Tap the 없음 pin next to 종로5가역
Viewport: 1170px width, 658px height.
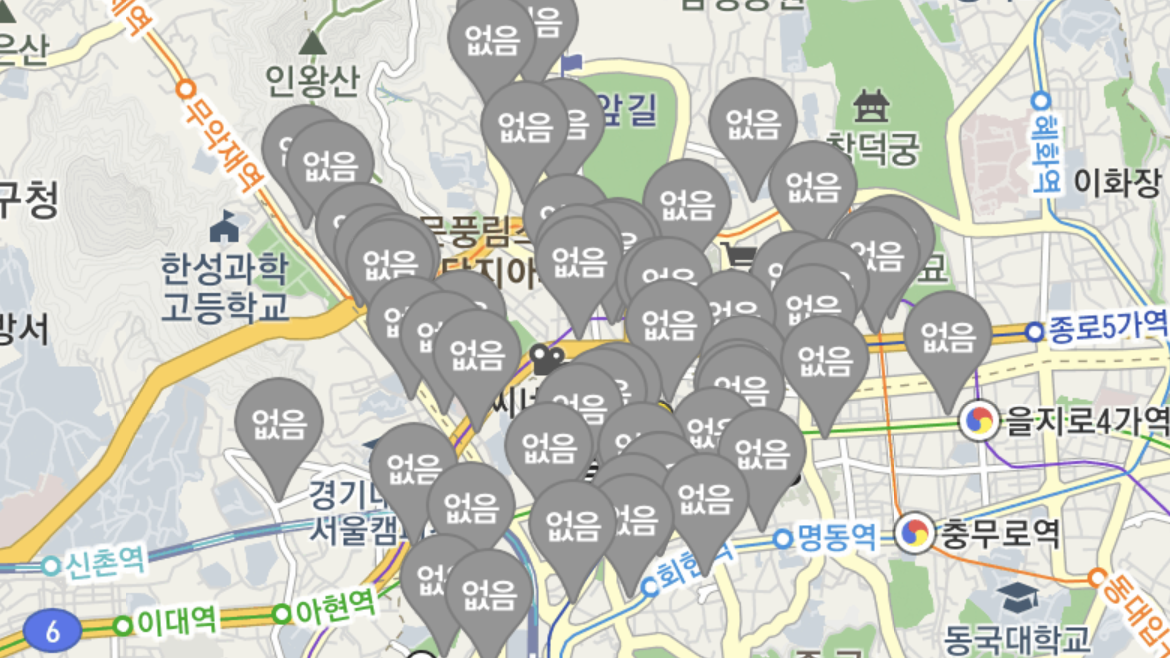click(947, 337)
